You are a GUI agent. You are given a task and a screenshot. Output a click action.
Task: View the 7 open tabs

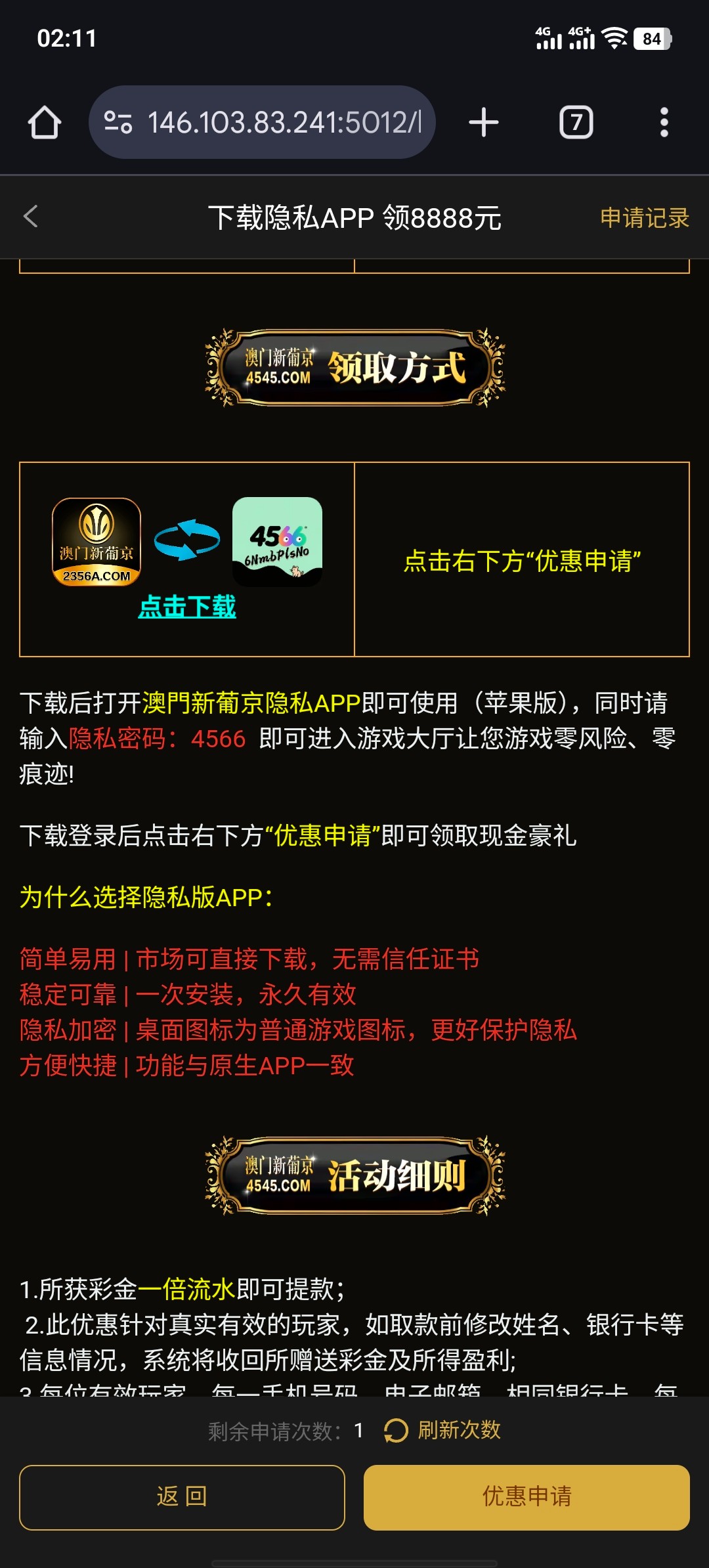click(576, 123)
